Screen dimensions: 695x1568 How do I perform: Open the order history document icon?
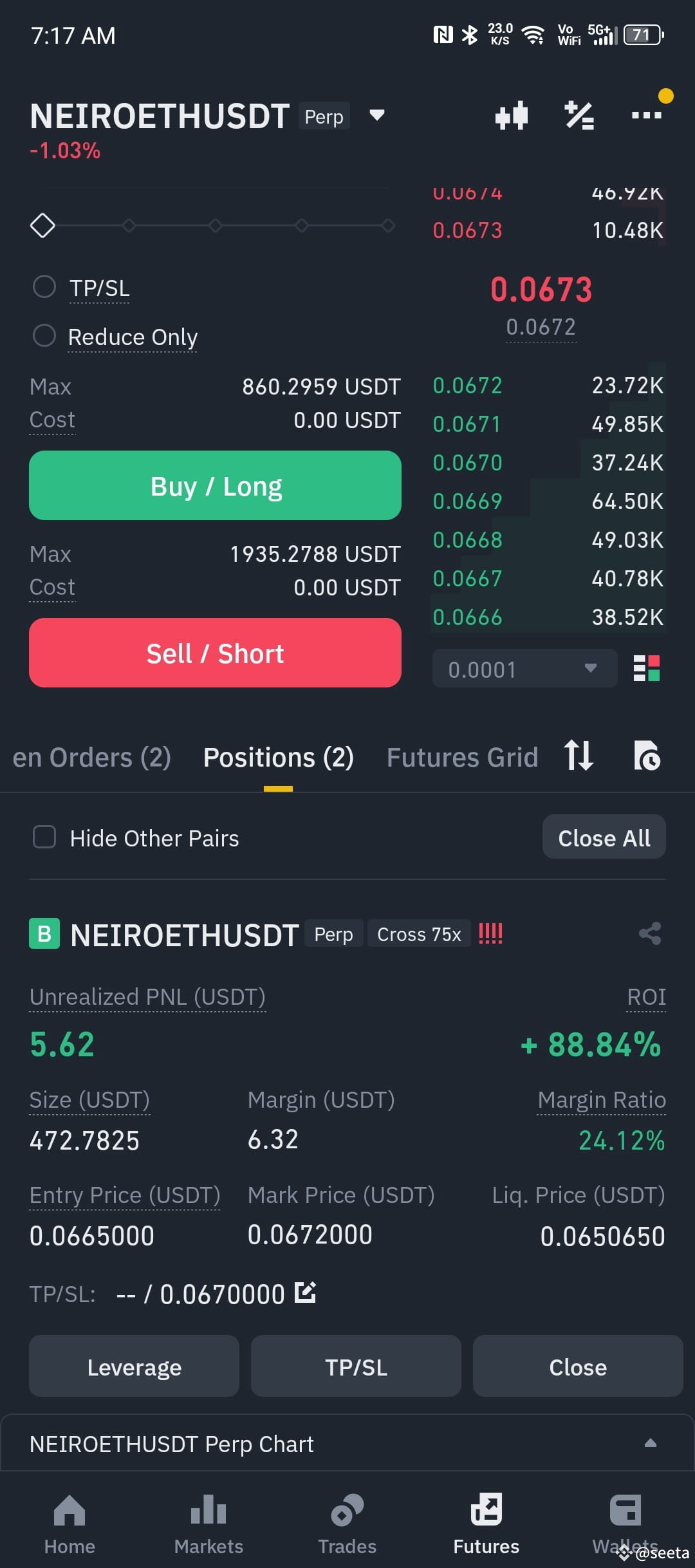pyautogui.click(x=647, y=757)
